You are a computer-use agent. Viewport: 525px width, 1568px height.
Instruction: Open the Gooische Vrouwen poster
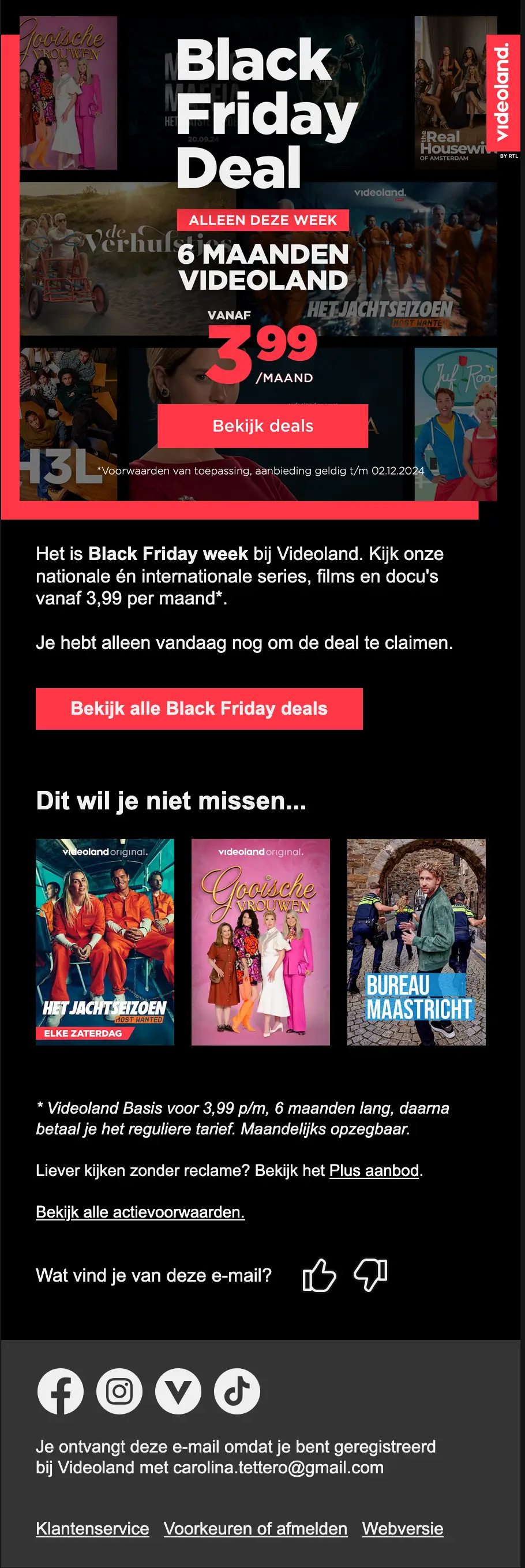[x=260, y=942]
